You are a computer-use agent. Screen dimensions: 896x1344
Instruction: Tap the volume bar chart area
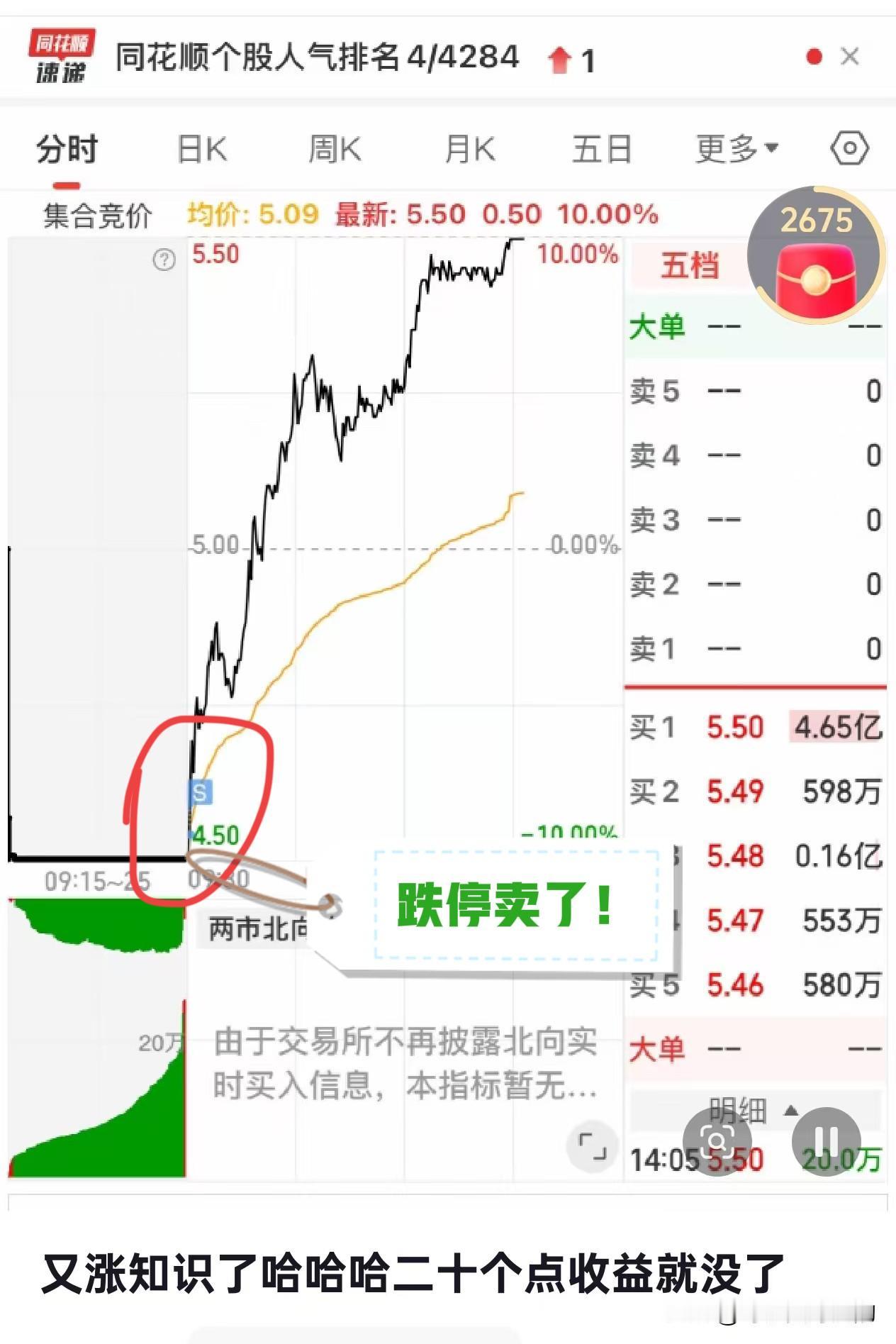coord(92,1106)
